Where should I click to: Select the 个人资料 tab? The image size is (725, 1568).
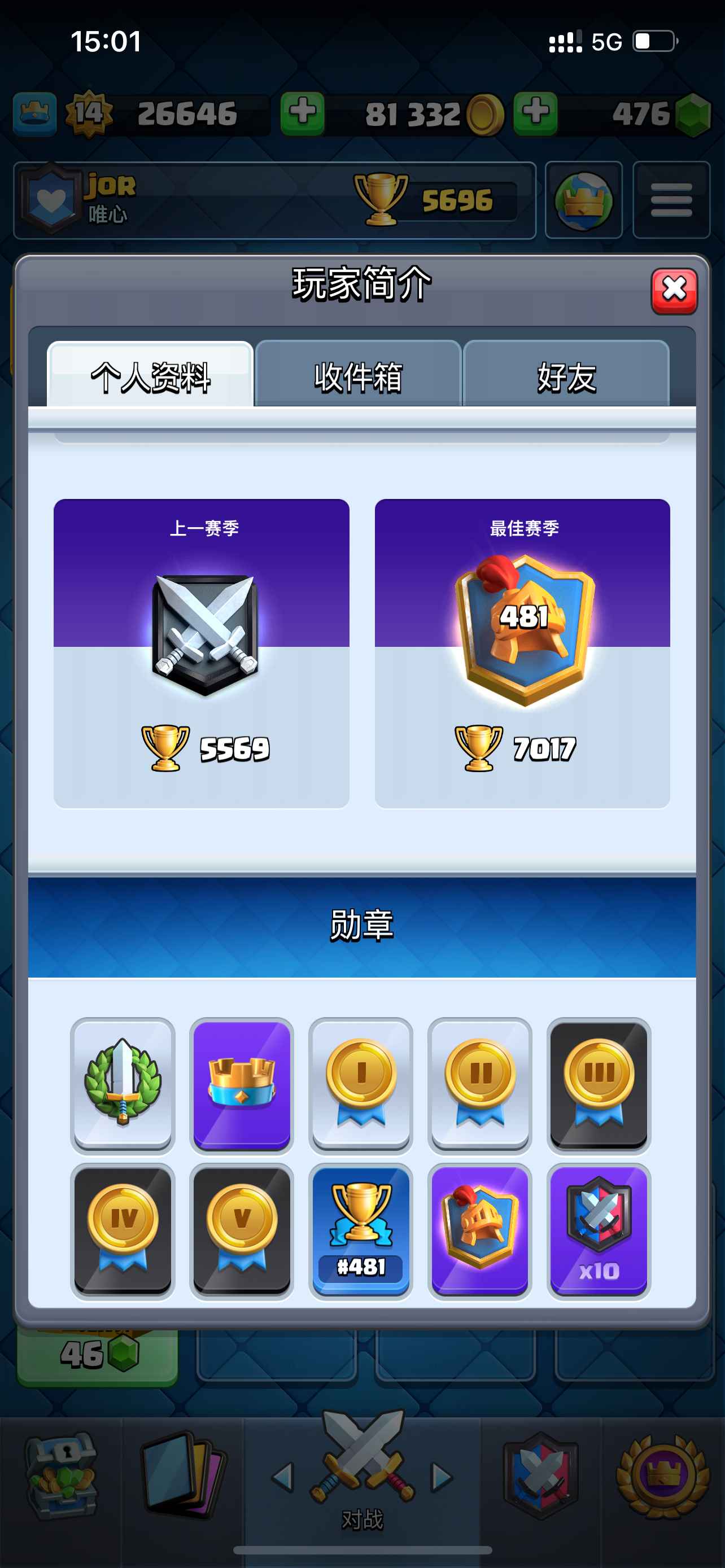point(150,375)
